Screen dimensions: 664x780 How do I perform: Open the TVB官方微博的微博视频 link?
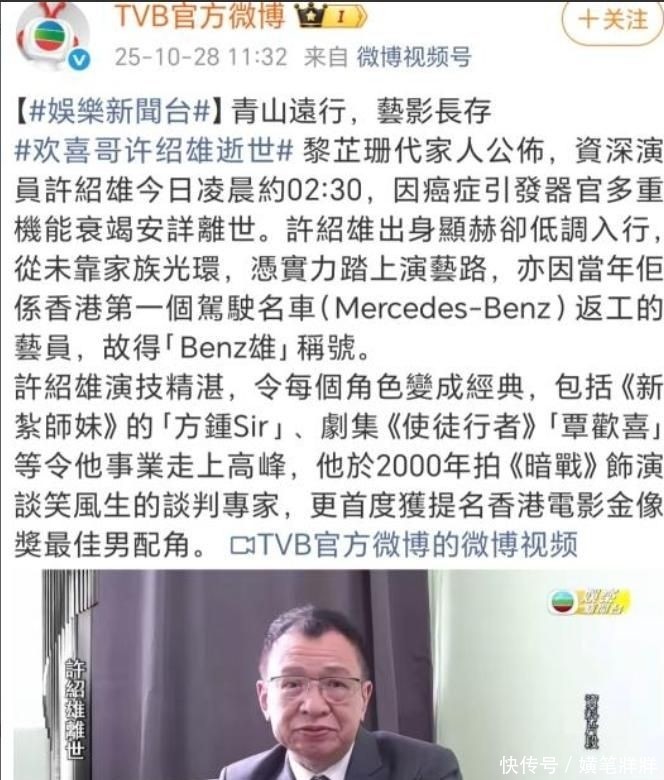[x=404, y=544]
